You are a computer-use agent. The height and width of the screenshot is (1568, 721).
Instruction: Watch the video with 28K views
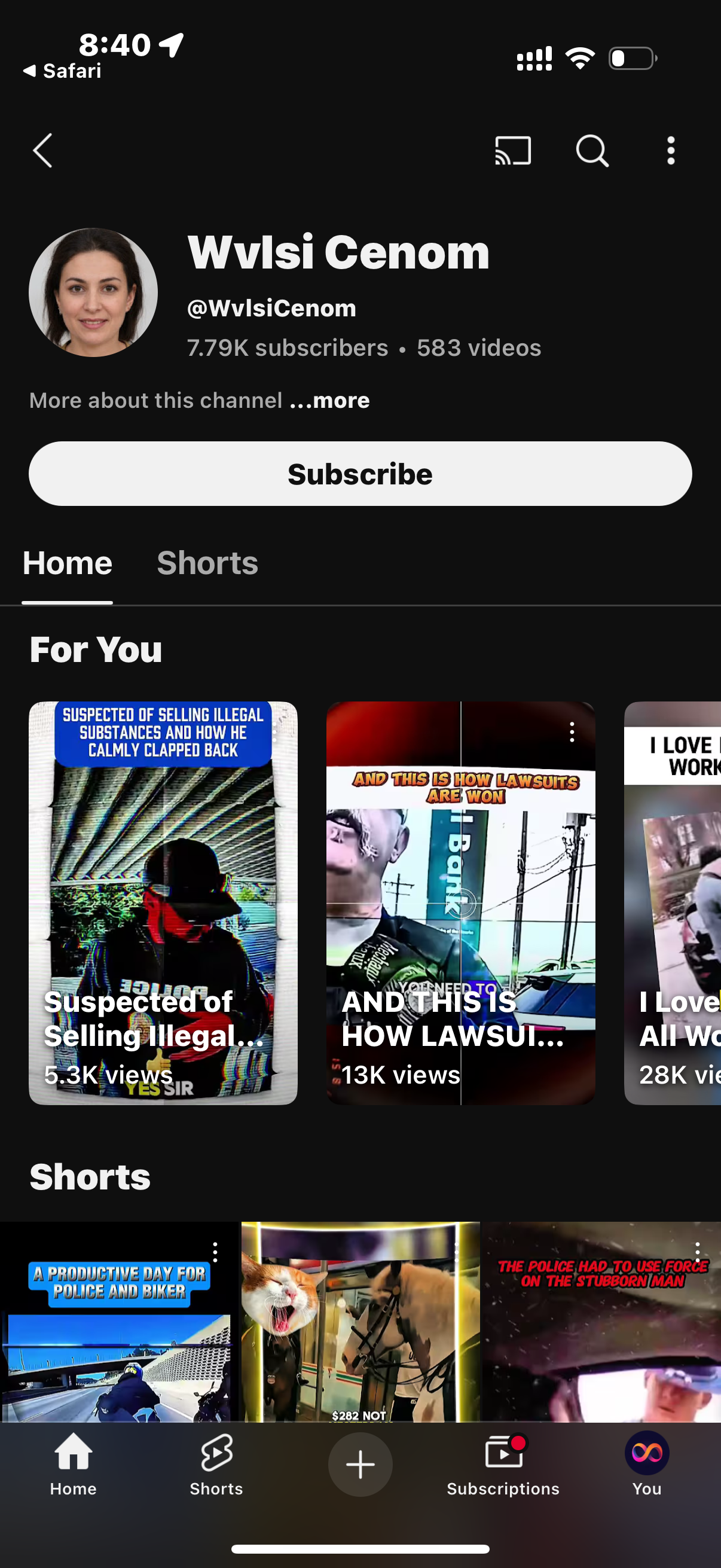pos(673,902)
